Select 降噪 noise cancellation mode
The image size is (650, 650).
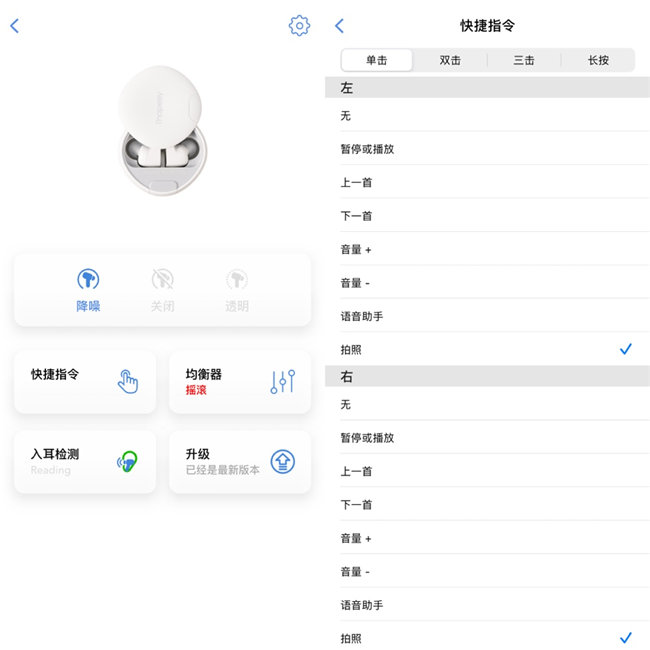[88, 290]
